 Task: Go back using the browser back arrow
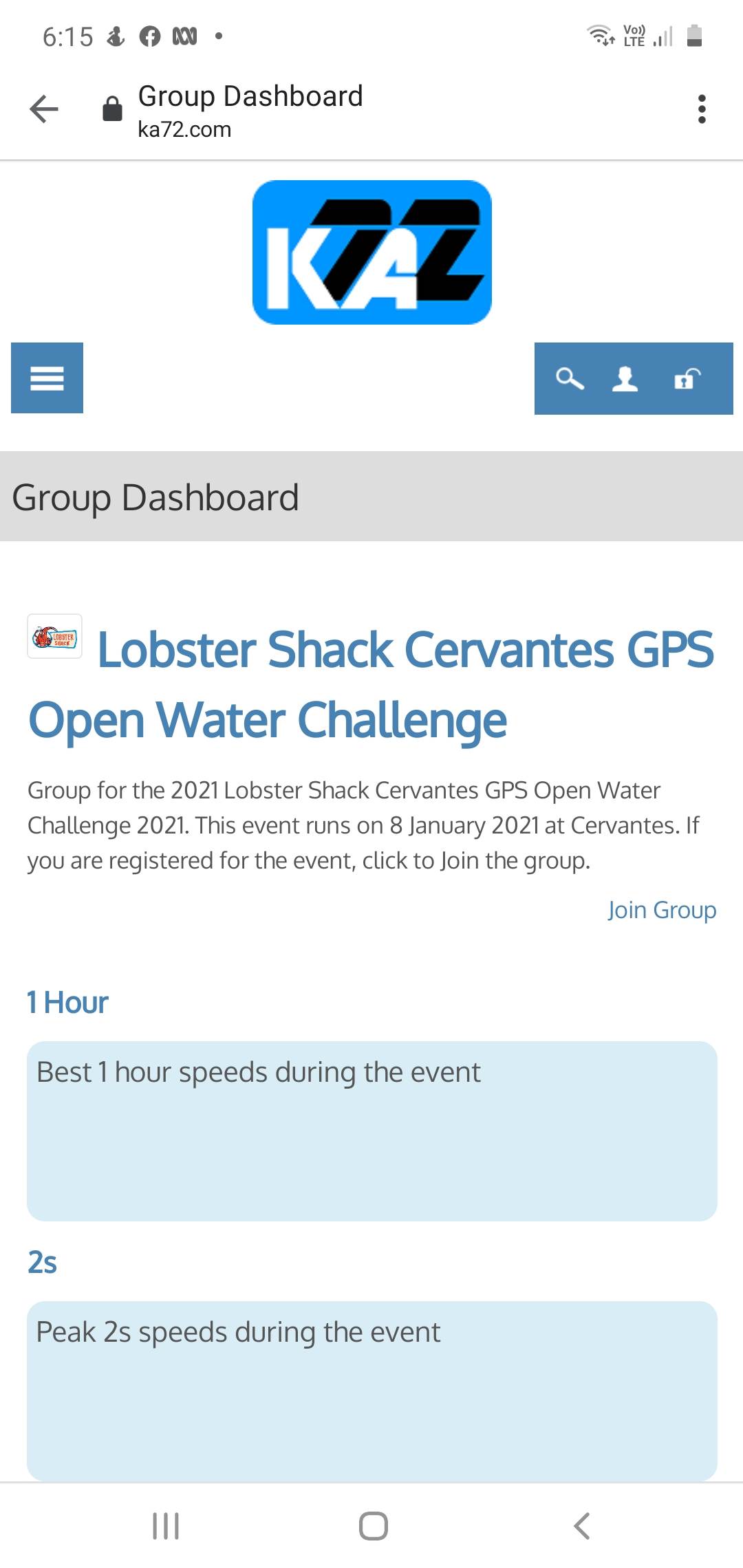(x=44, y=109)
